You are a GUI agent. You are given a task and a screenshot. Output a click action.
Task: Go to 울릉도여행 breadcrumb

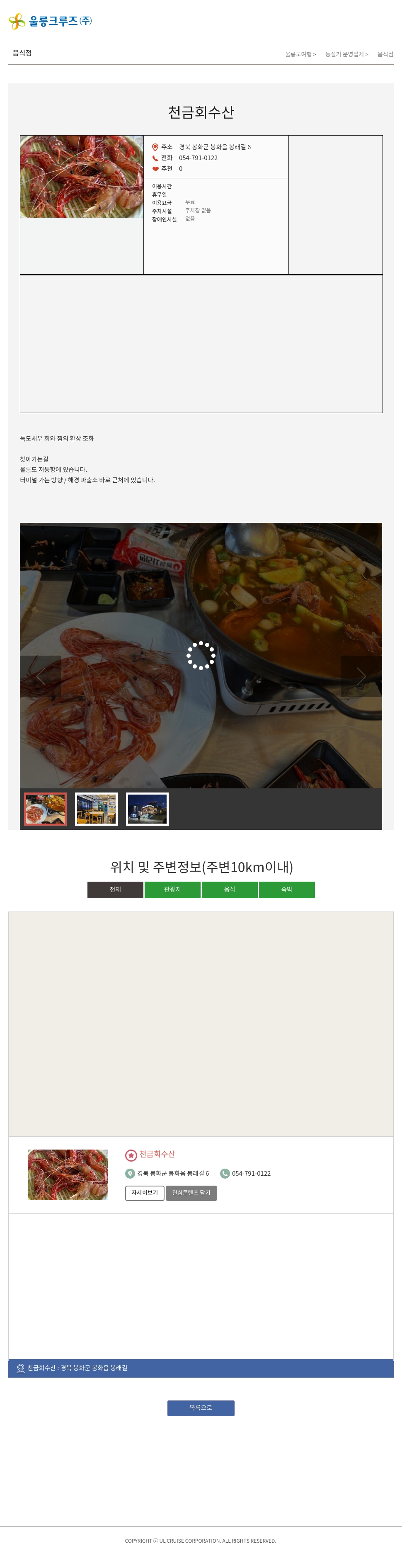pyautogui.click(x=300, y=54)
